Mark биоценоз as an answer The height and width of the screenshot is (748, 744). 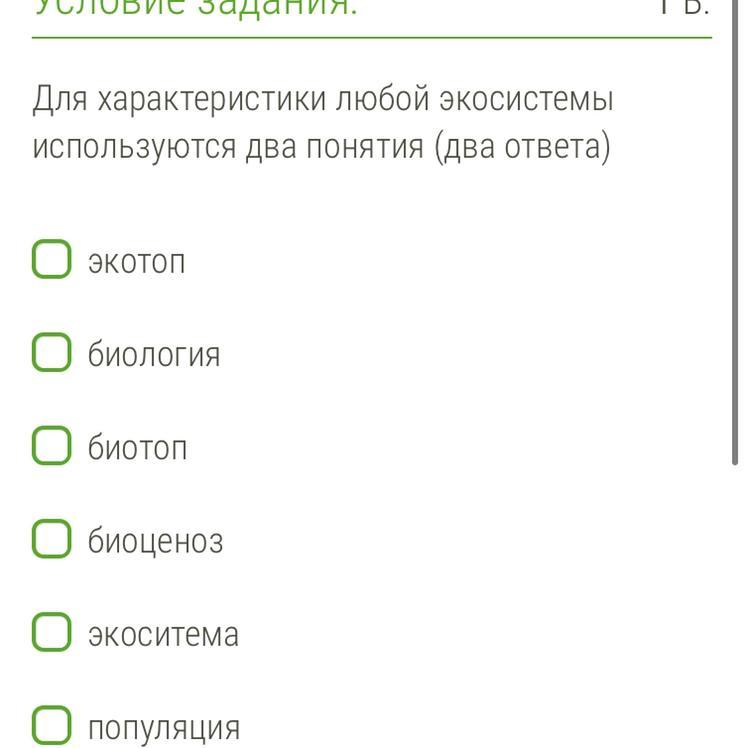tap(52, 539)
